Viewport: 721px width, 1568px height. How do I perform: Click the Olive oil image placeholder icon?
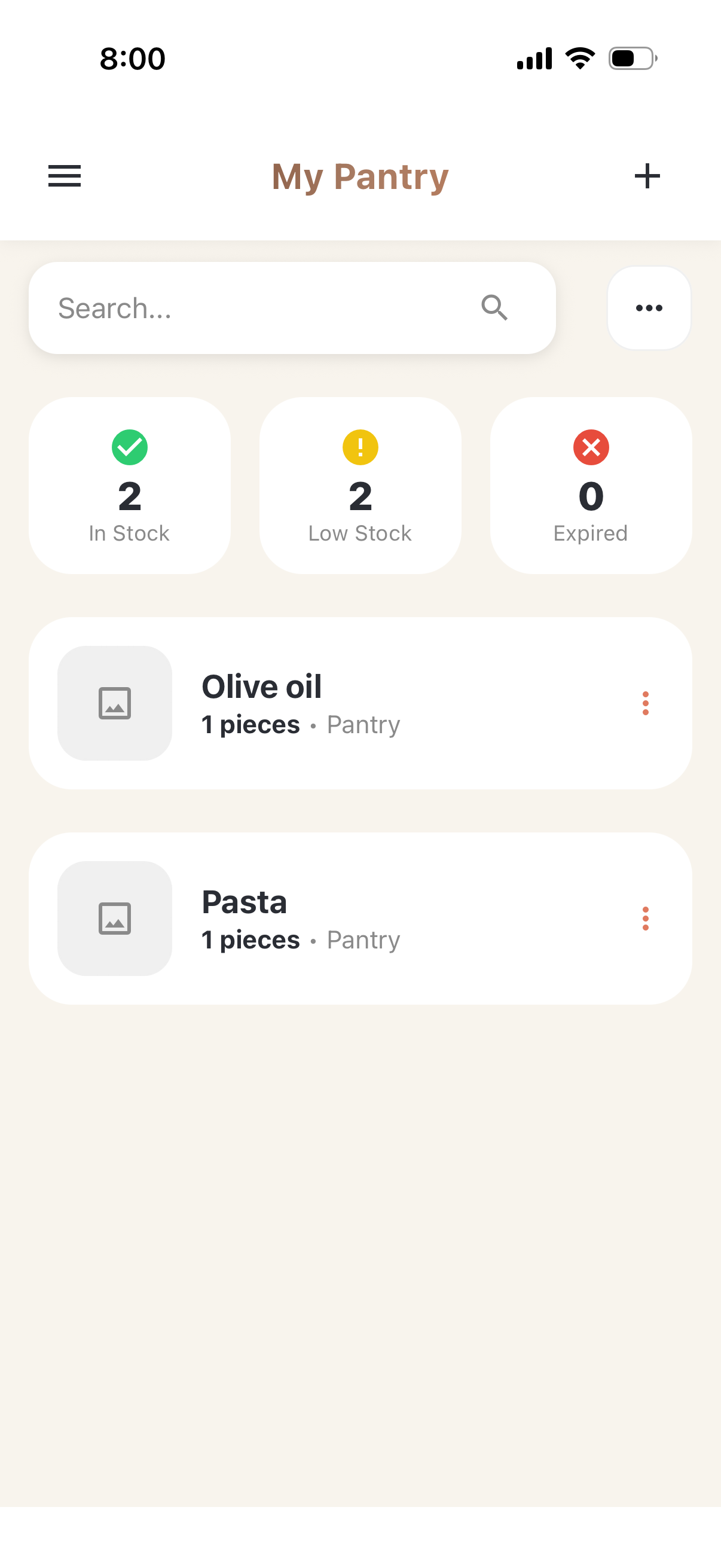click(114, 703)
